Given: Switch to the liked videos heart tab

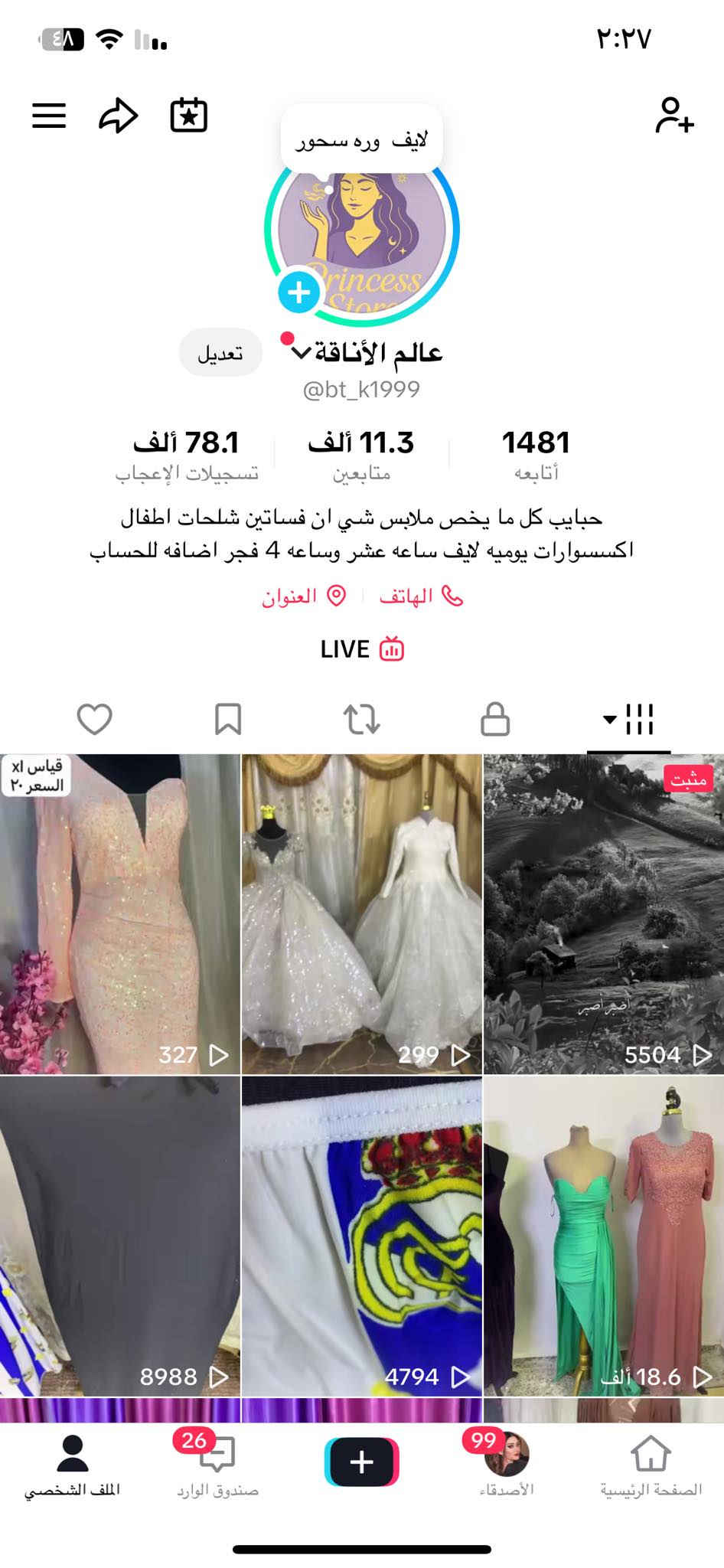Looking at the screenshot, I should [x=95, y=720].
